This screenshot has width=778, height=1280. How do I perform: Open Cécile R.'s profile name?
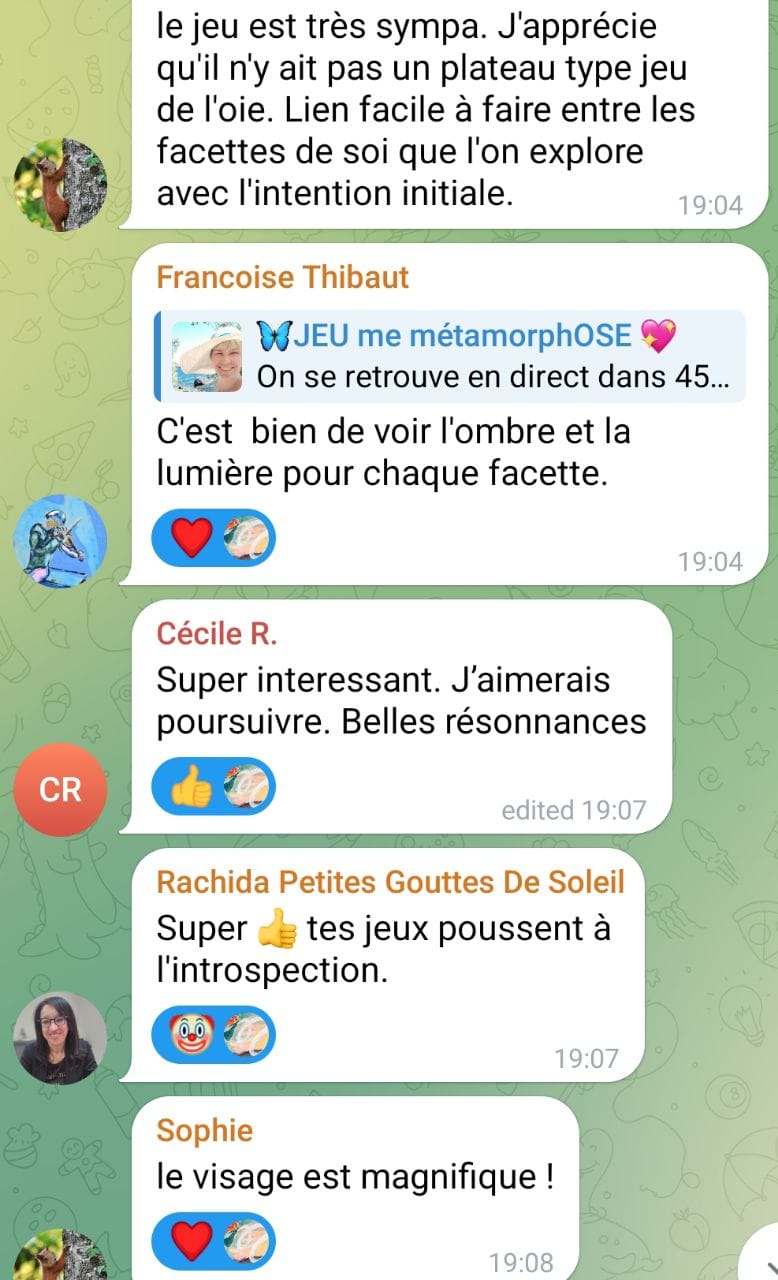pyautogui.click(x=217, y=633)
